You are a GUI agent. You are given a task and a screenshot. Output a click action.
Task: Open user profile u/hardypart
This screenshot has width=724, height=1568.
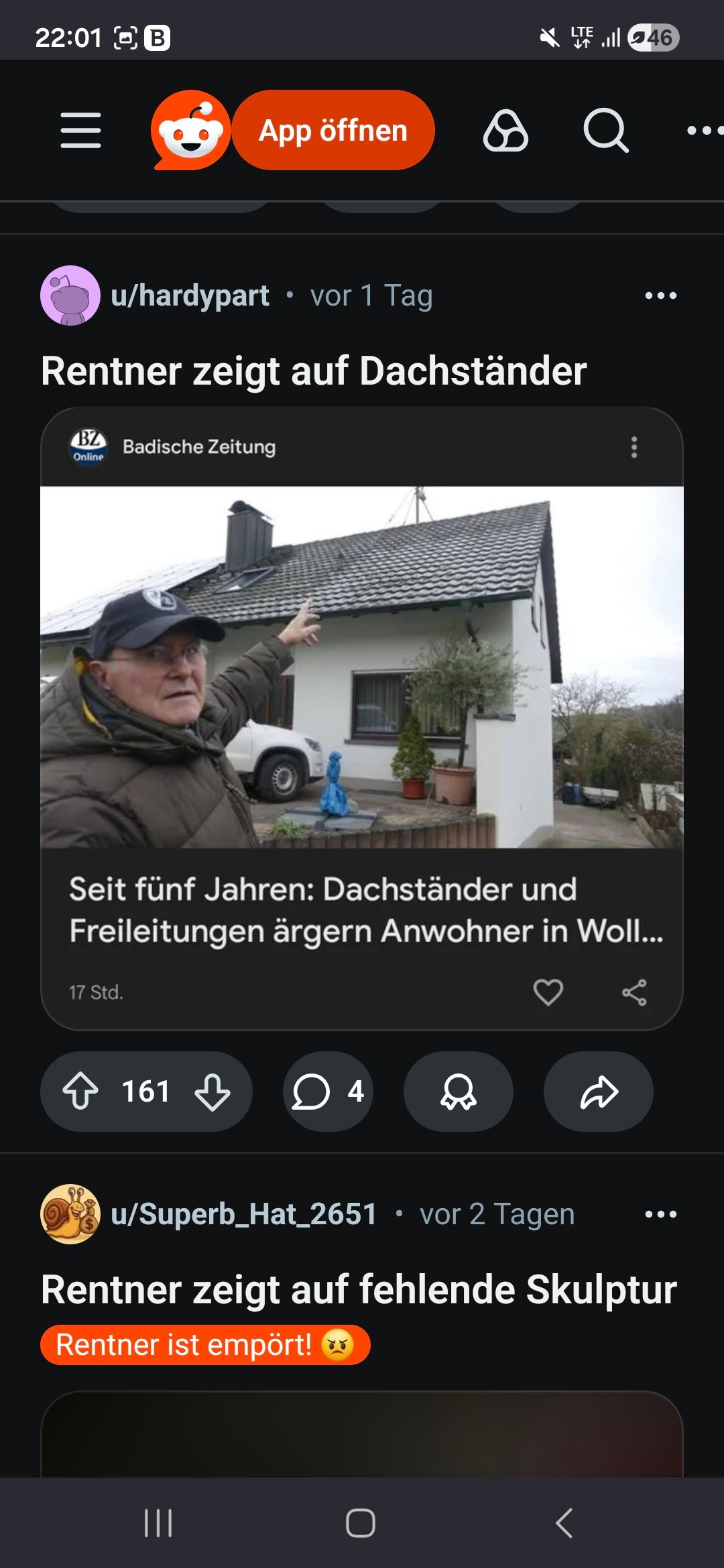click(x=190, y=296)
